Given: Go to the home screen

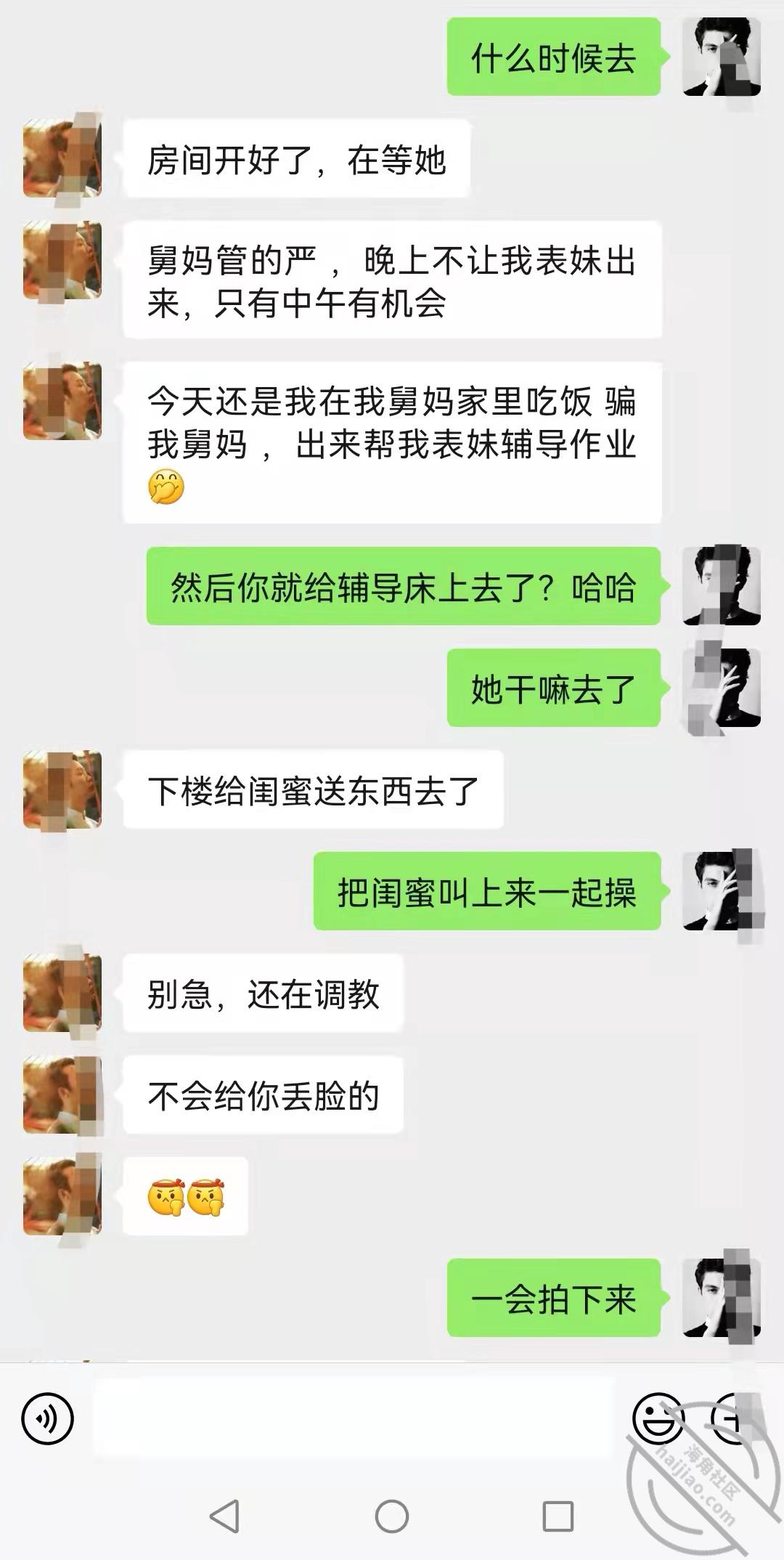Looking at the screenshot, I should point(392,1516).
